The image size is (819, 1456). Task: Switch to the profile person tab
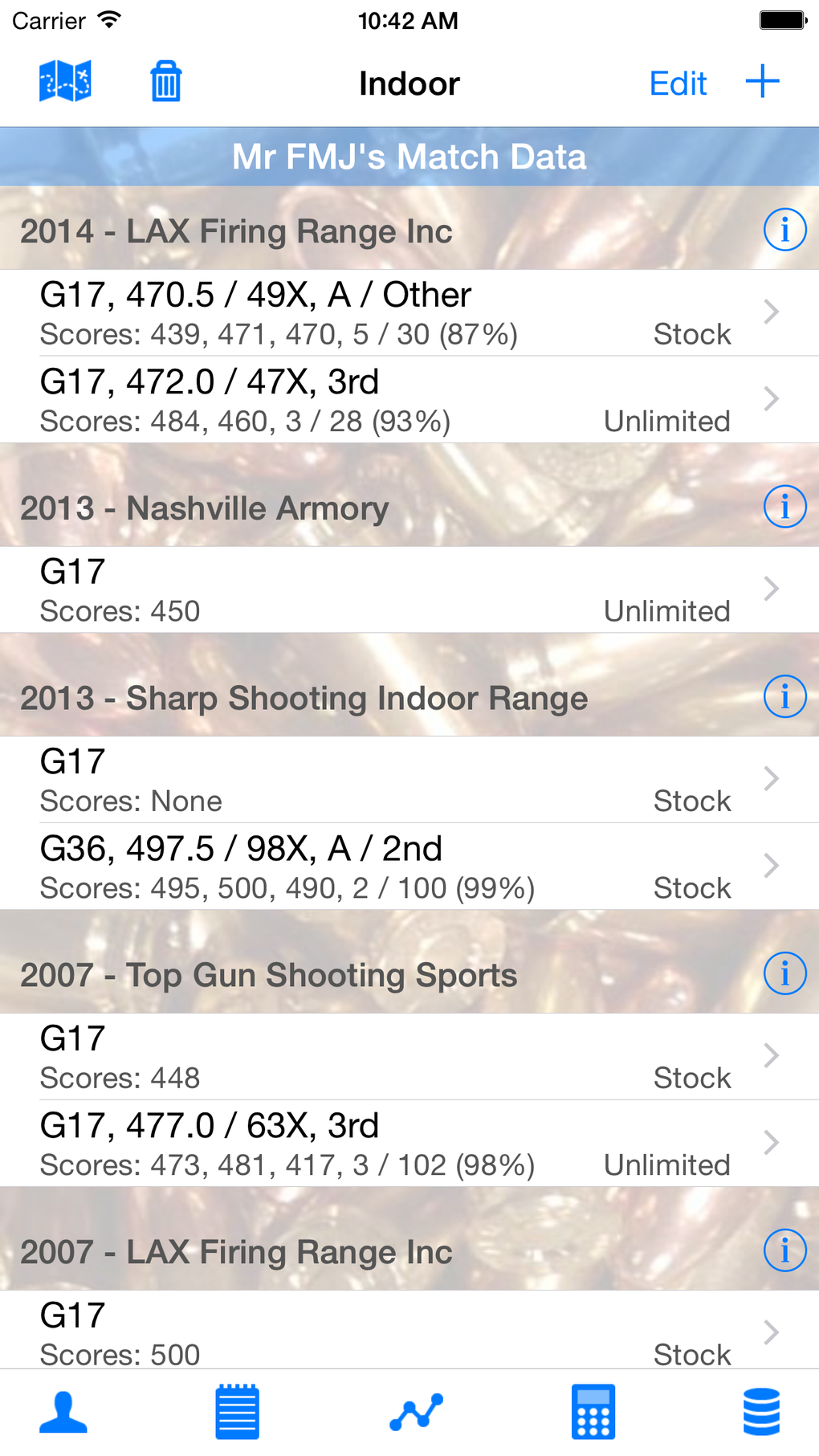point(63,1412)
